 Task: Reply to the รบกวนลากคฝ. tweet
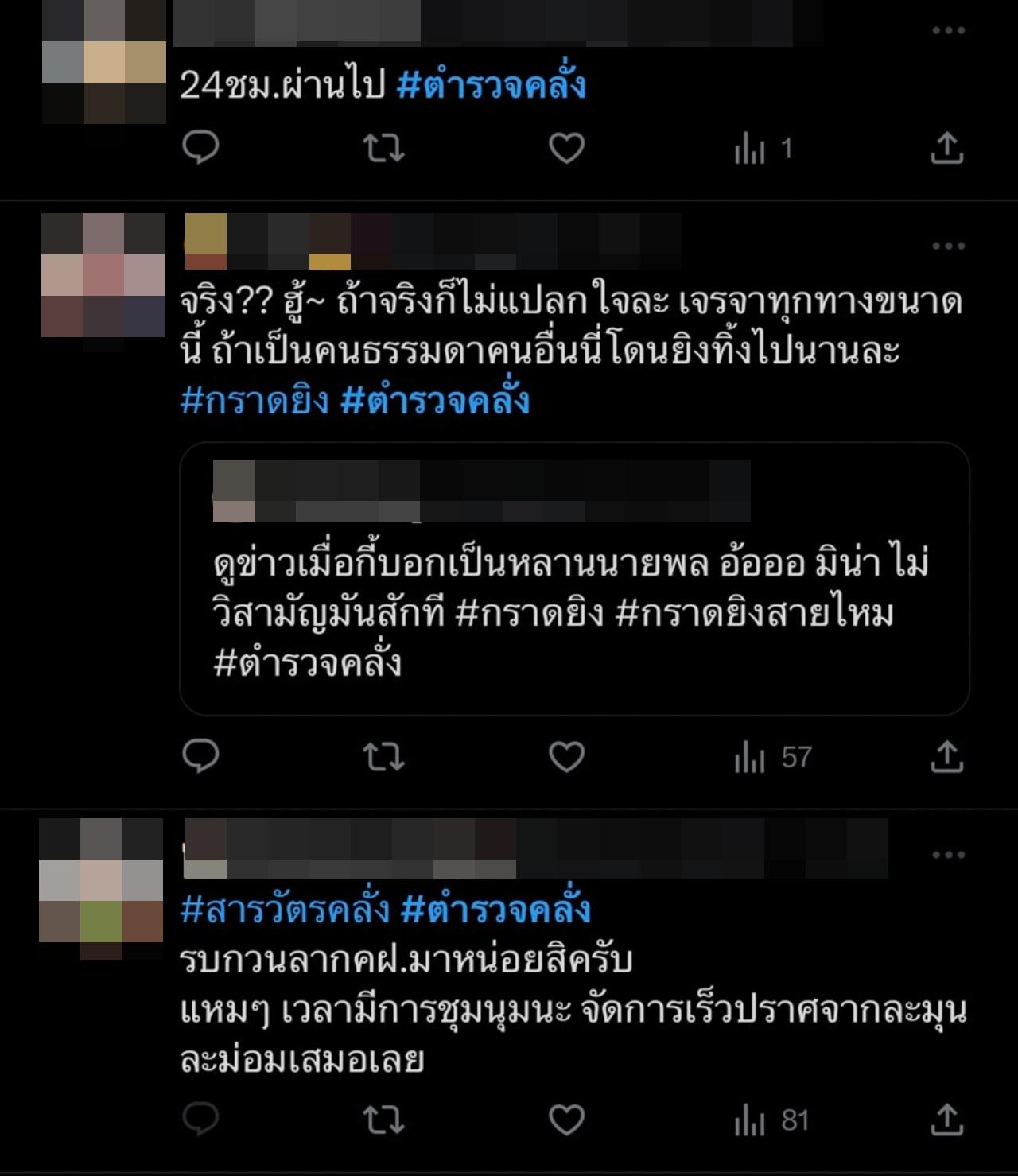click(x=200, y=1120)
